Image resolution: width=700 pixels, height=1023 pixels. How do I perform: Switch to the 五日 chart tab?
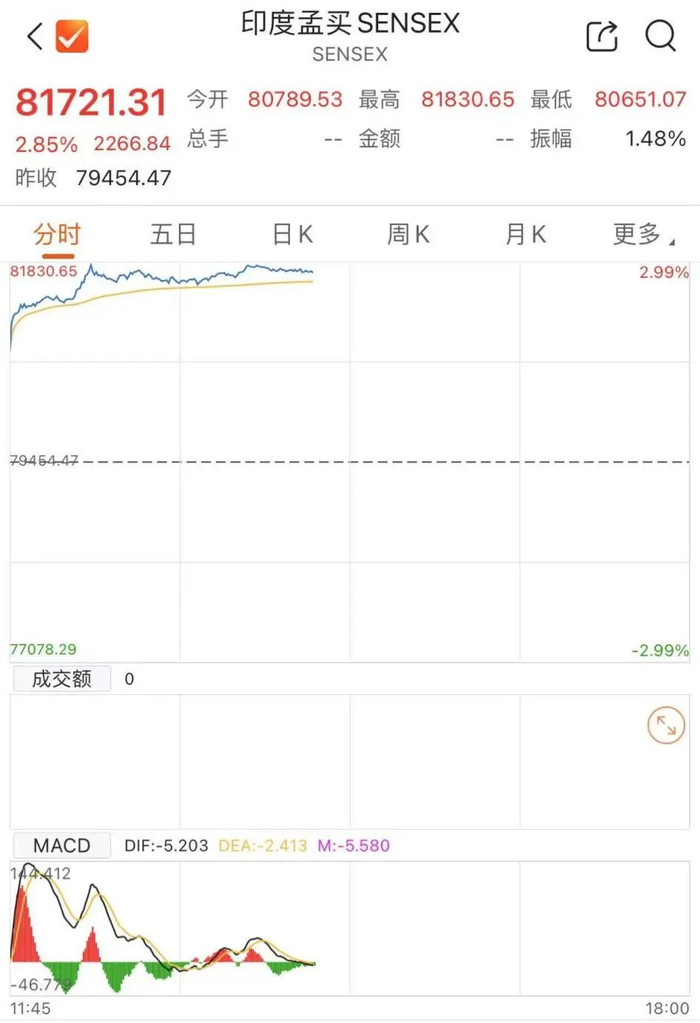click(173, 235)
